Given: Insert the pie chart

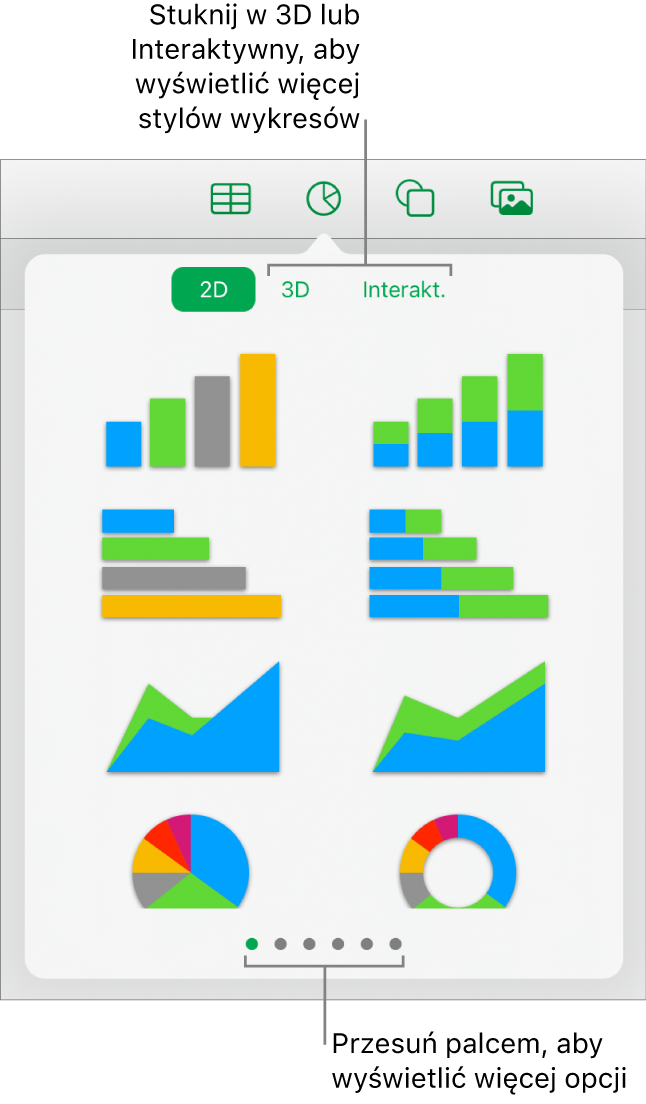Looking at the screenshot, I should click(191, 860).
